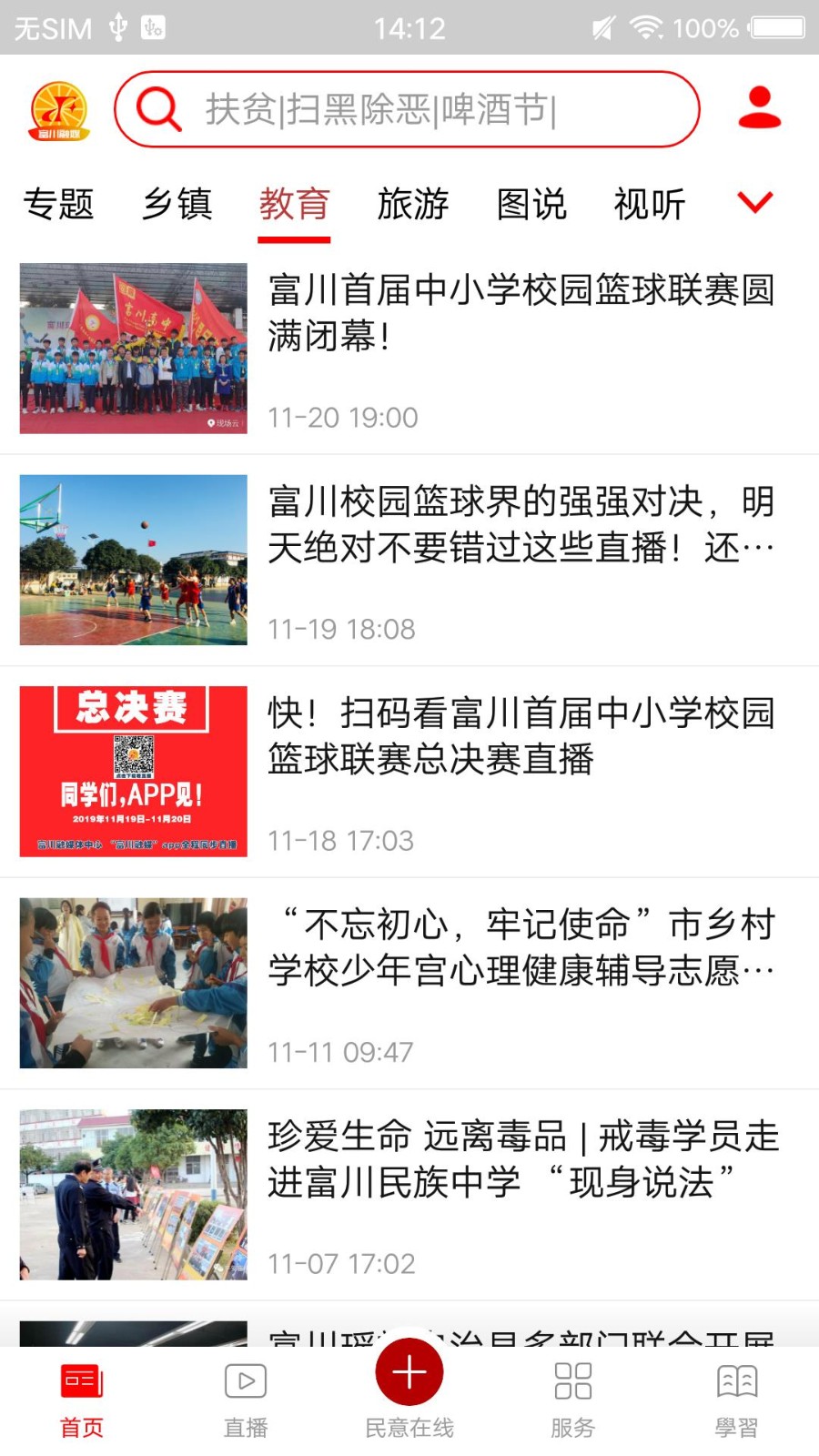Switch to the 专题 tab
Screen dimensions: 819x1456
click(58, 204)
